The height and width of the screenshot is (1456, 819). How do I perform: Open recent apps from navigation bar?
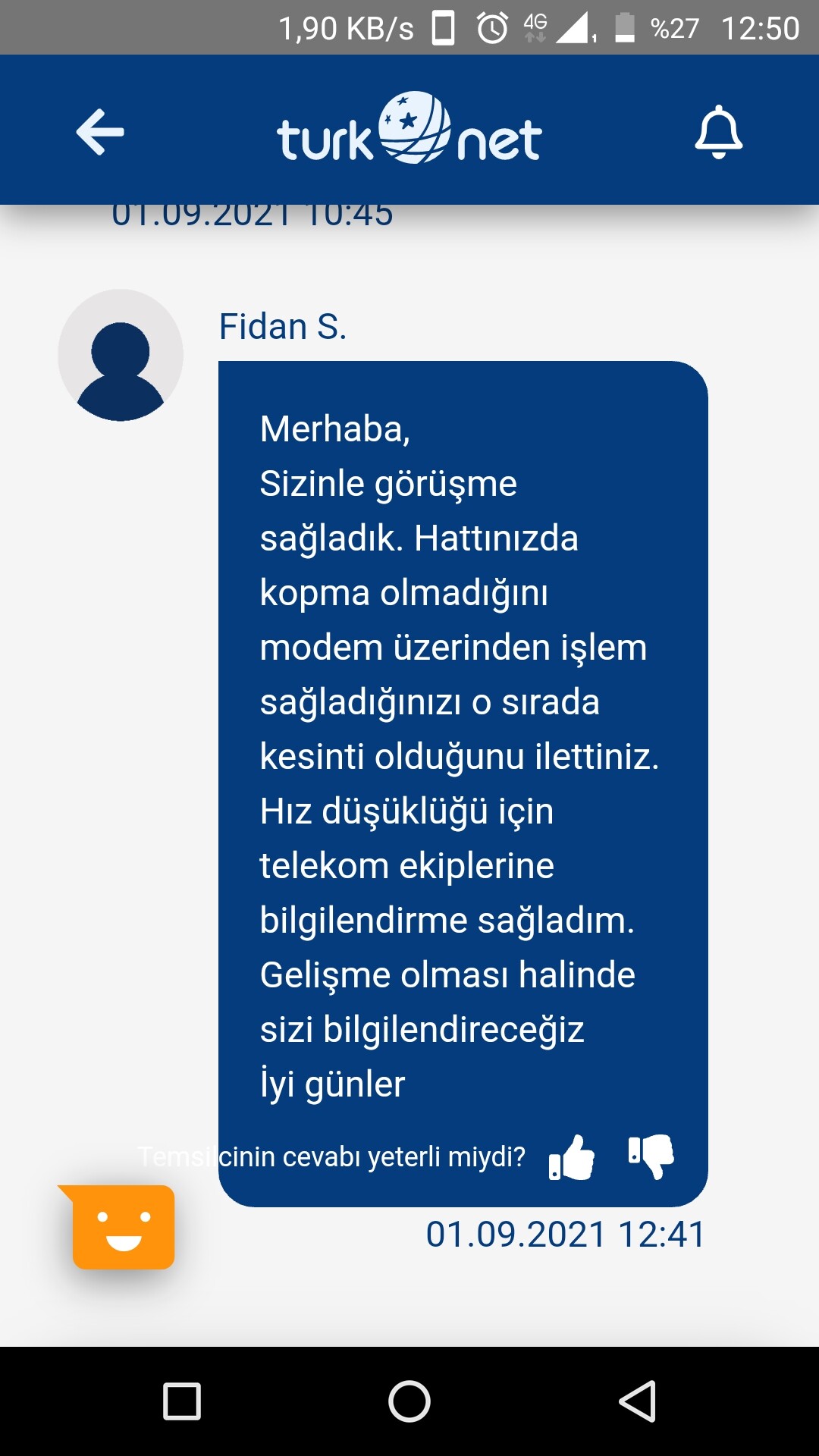point(182,1401)
